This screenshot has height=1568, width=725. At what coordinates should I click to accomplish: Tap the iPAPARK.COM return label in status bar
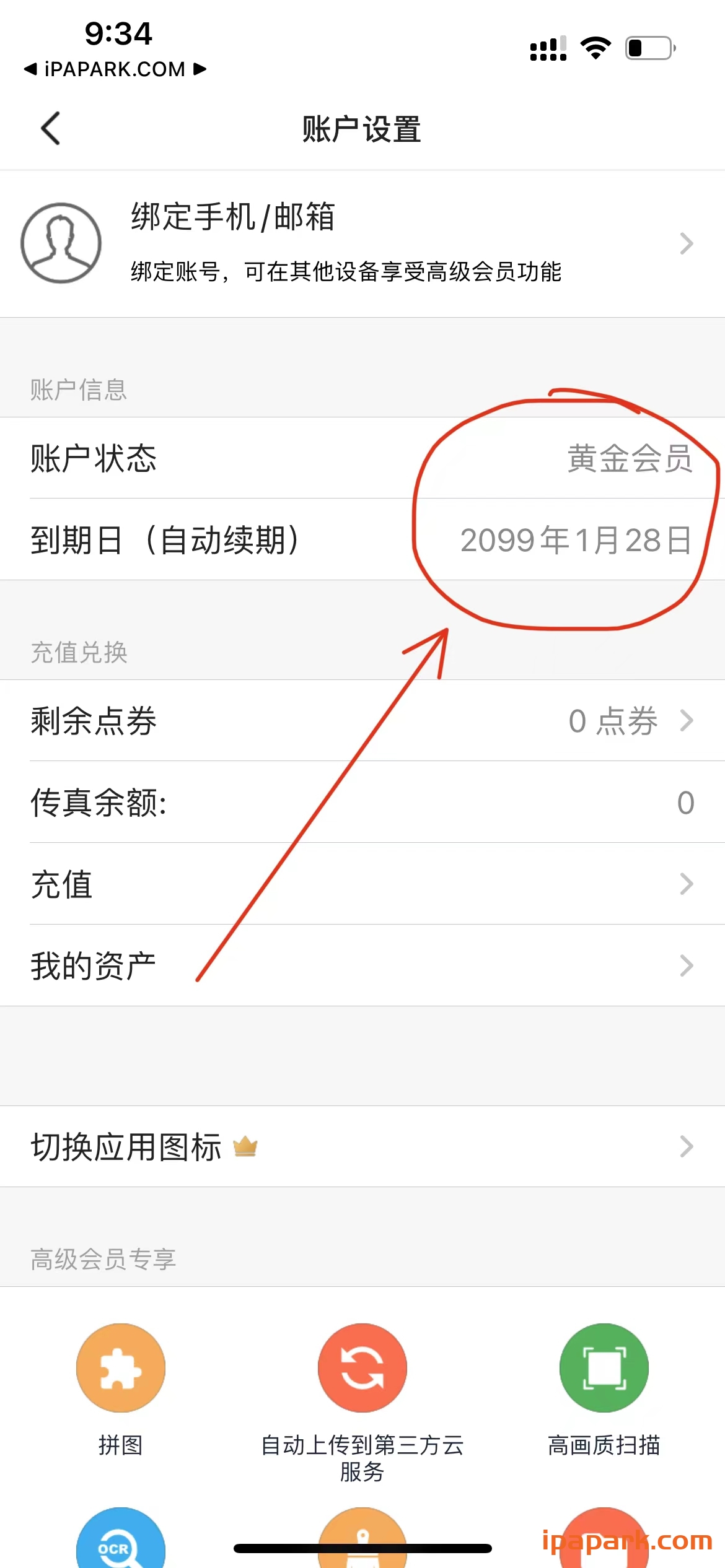114,70
